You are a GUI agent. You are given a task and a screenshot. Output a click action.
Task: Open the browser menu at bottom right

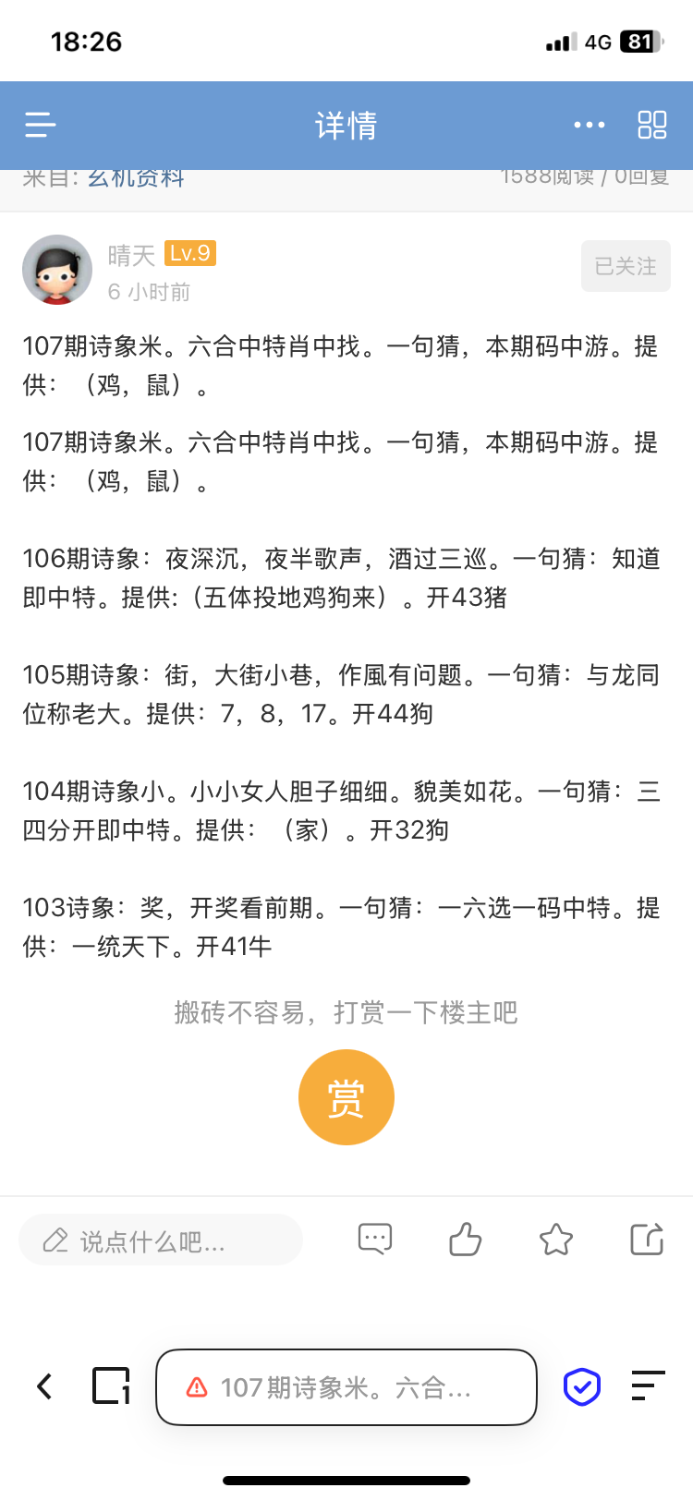point(648,1386)
